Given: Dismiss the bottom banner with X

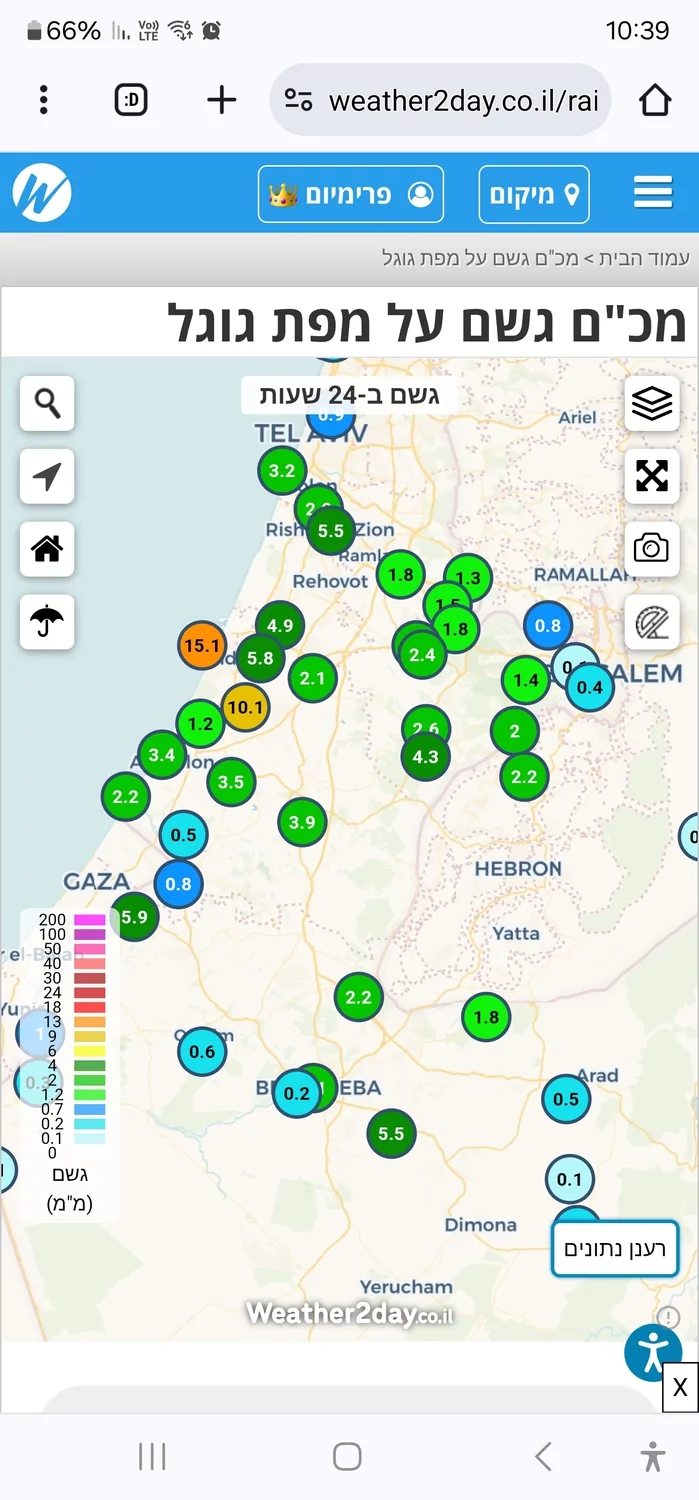Looking at the screenshot, I should tap(680, 1388).
